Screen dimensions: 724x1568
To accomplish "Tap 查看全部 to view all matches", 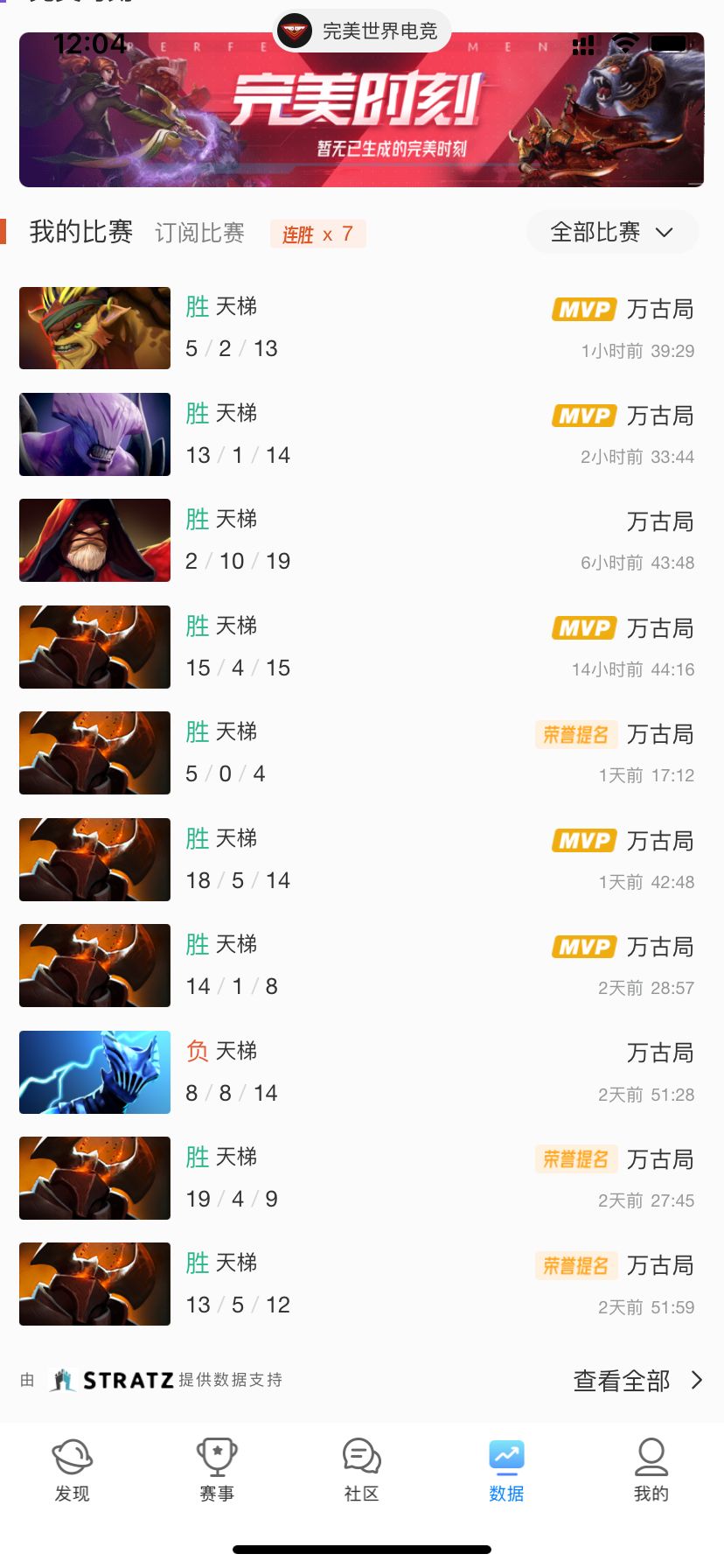I will pyautogui.click(x=637, y=1381).
